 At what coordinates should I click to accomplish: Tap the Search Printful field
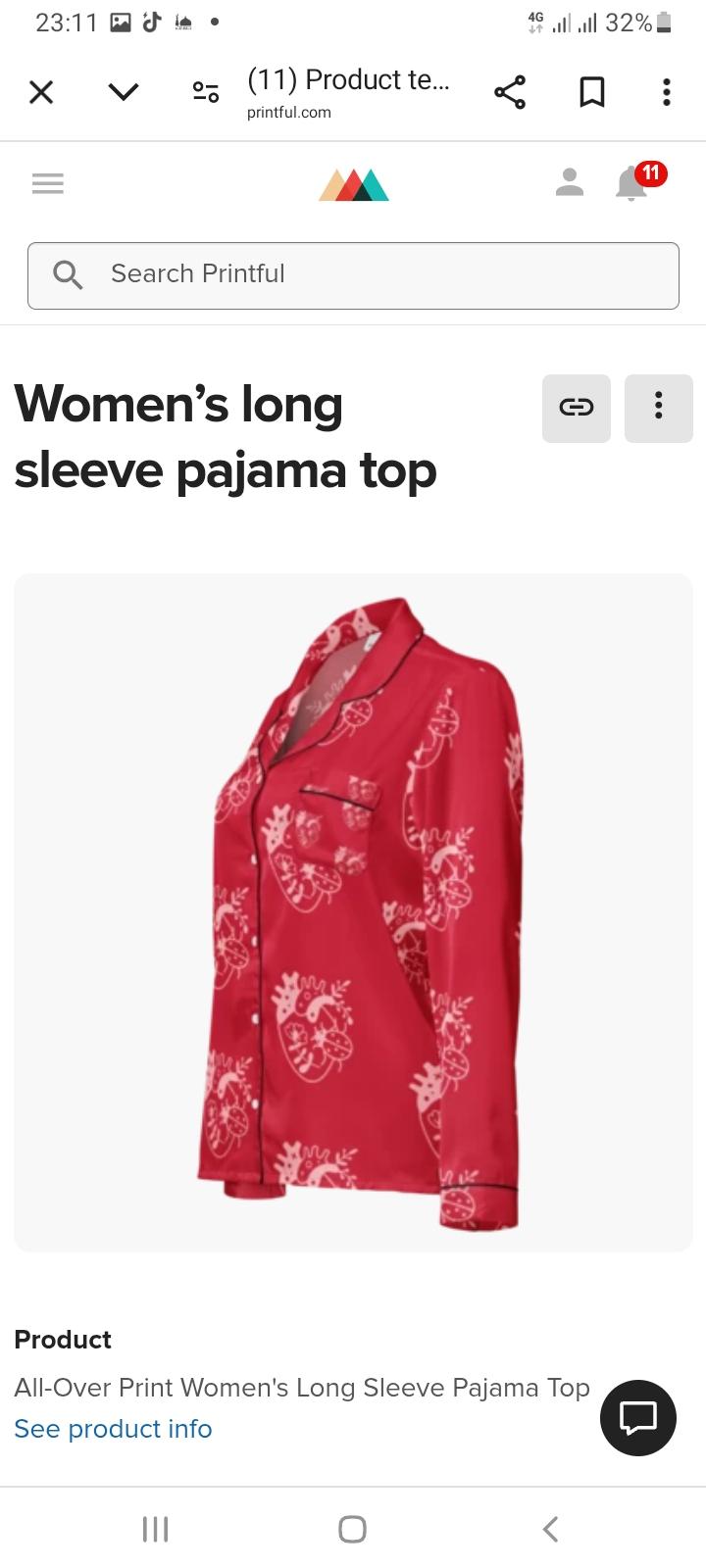tap(353, 275)
